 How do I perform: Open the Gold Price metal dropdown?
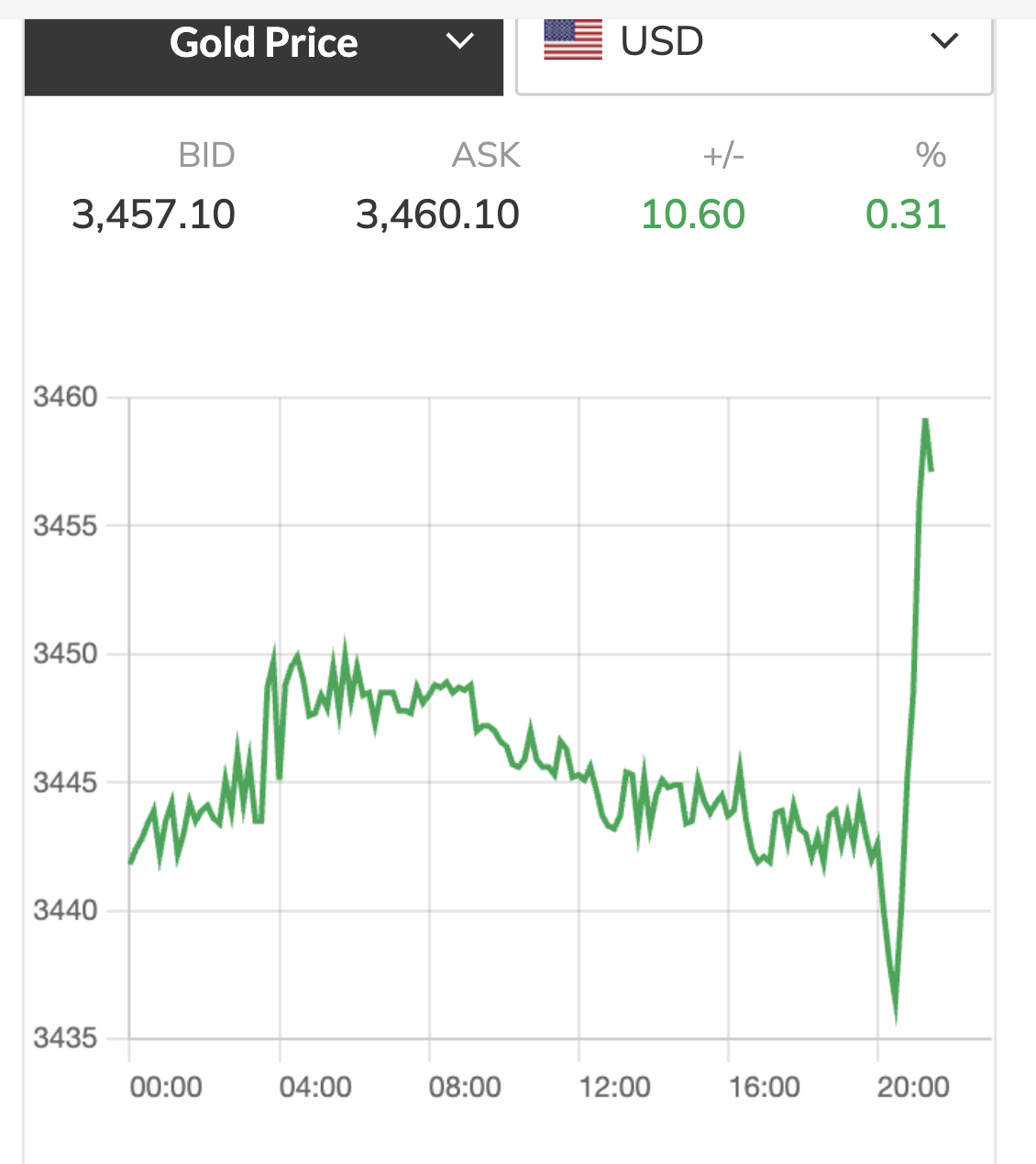click(264, 46)
